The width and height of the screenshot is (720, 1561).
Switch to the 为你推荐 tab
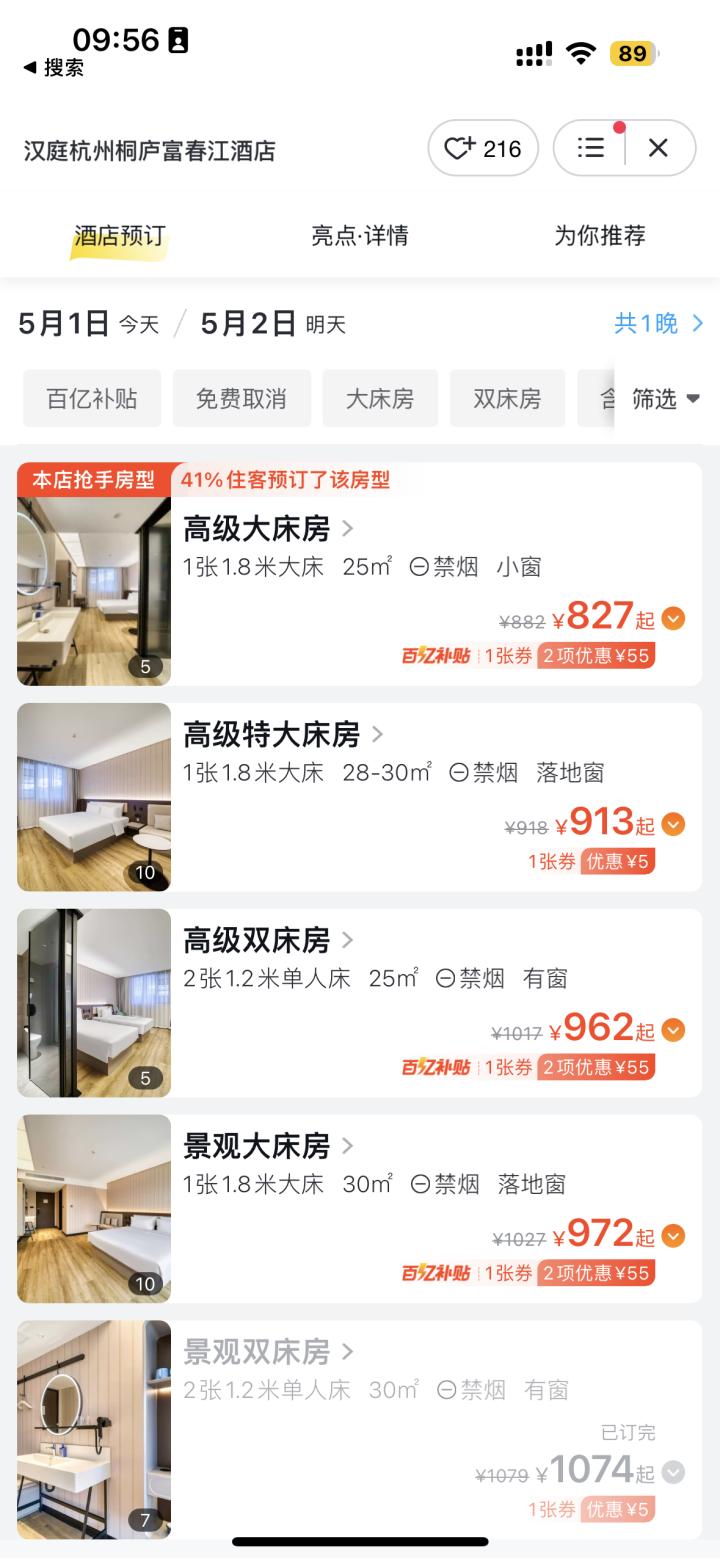[600, 236]
